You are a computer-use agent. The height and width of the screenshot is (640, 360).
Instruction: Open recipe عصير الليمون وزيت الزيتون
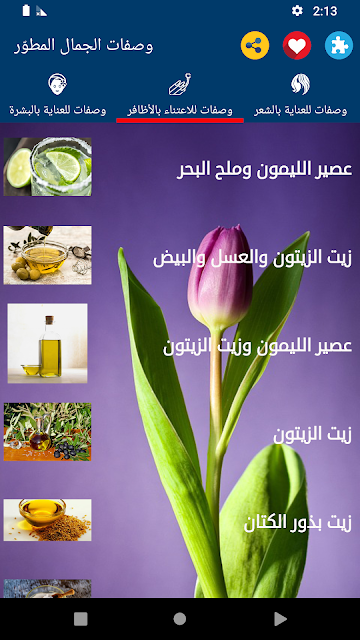(x=180, y=344)
